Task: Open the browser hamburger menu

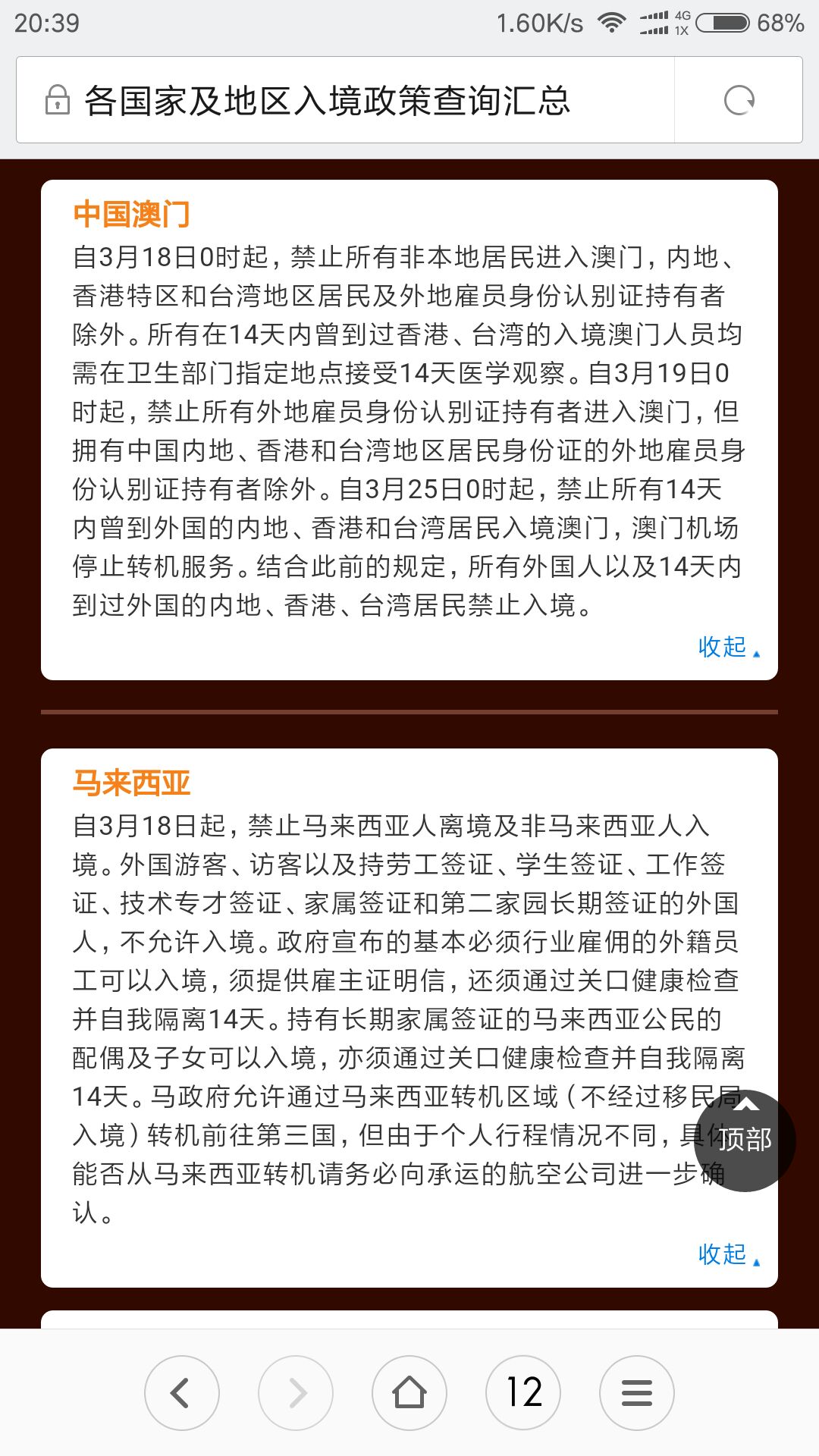Action: tap(637, 1393)
